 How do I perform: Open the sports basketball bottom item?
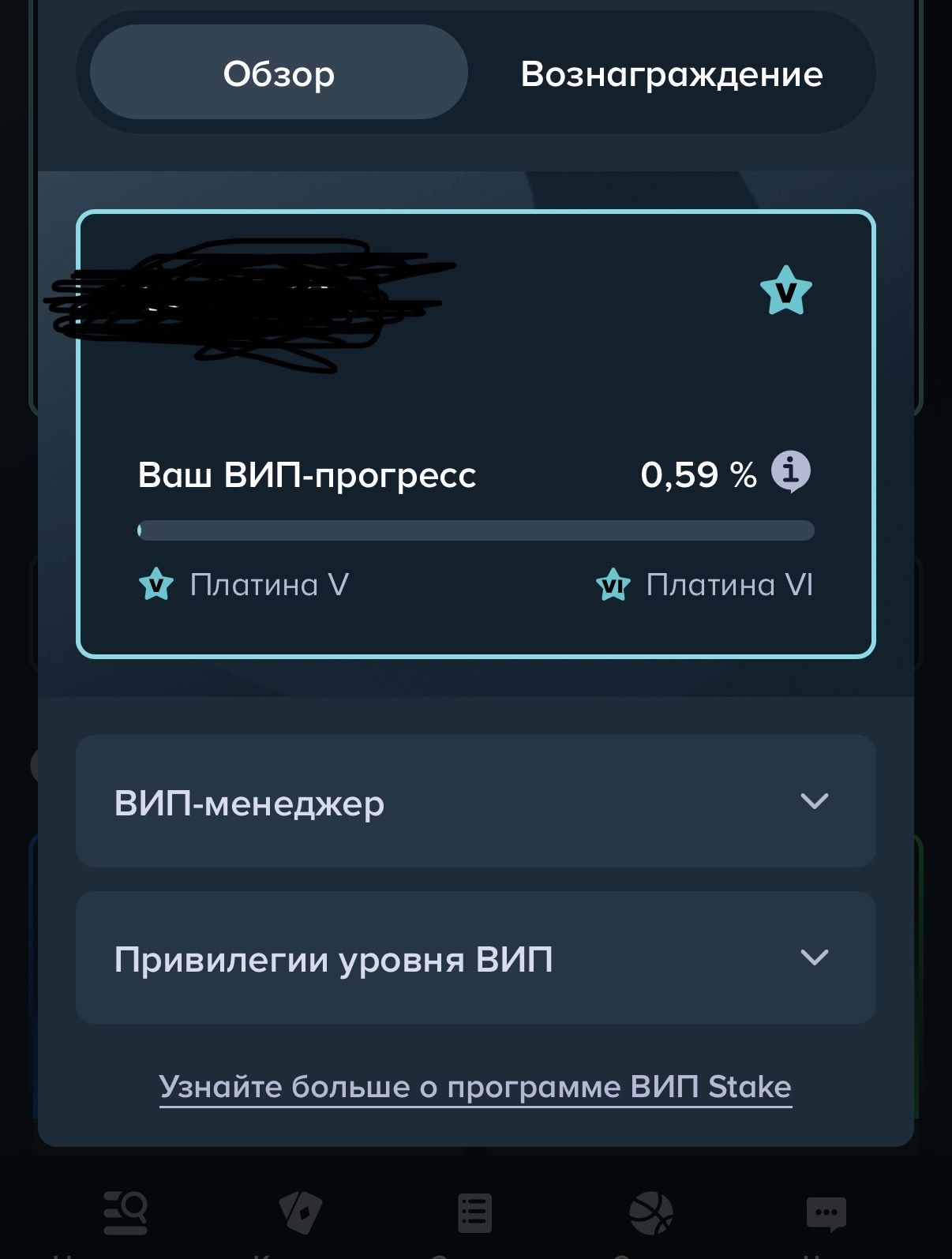[650, 1213]
